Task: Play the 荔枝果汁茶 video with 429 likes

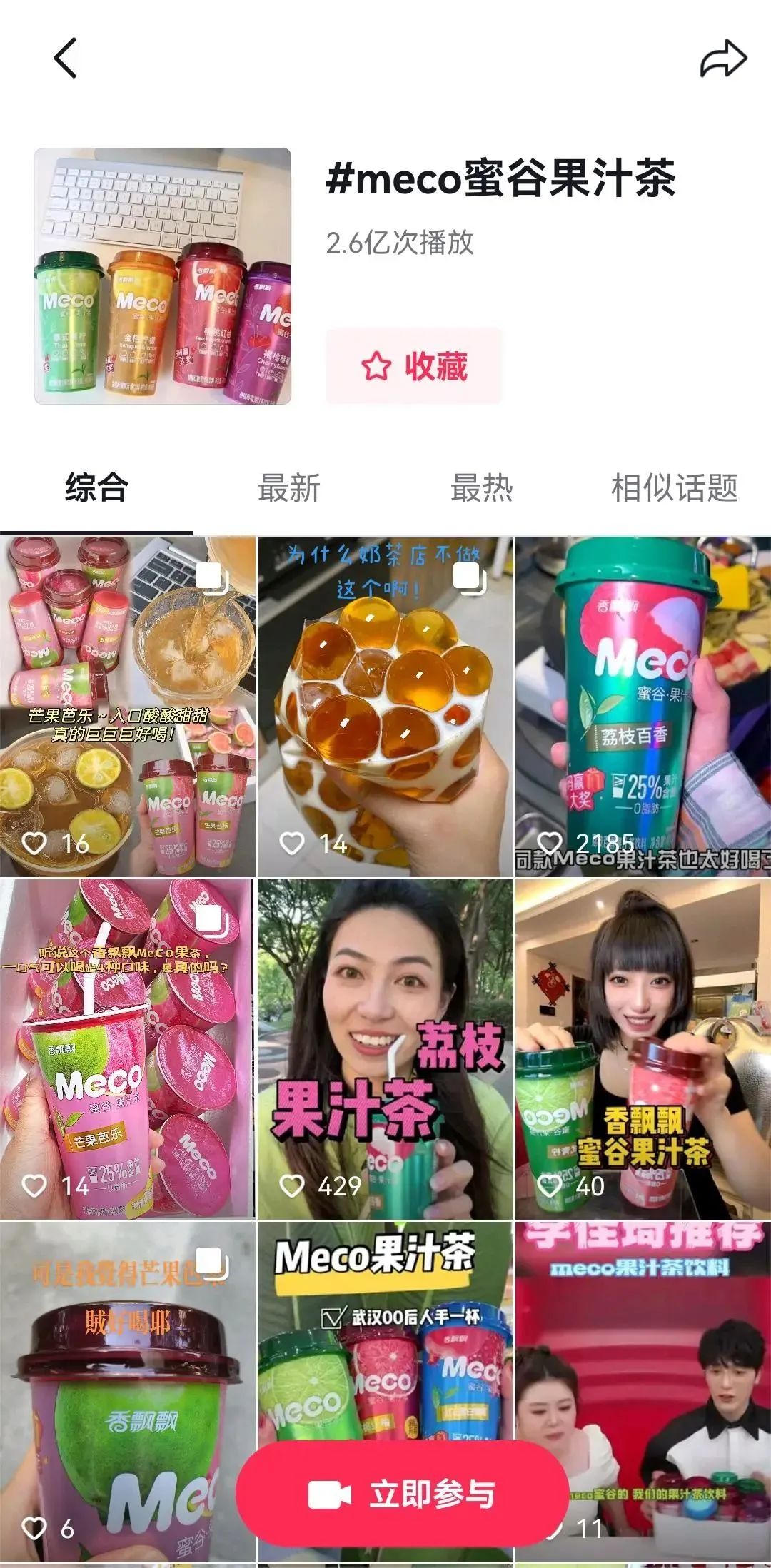Action: [x=385, y=1049]
